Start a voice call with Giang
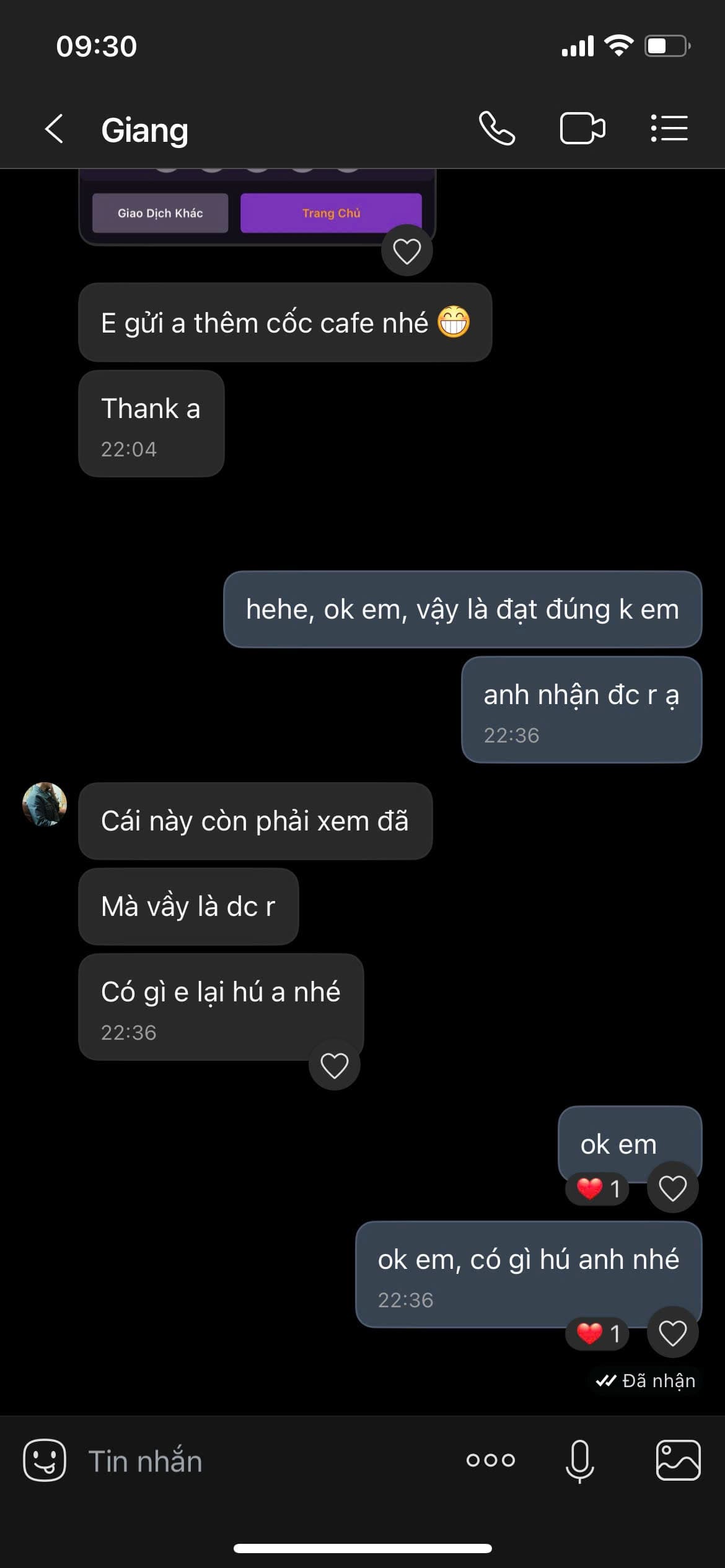 [x=497, y=128]
